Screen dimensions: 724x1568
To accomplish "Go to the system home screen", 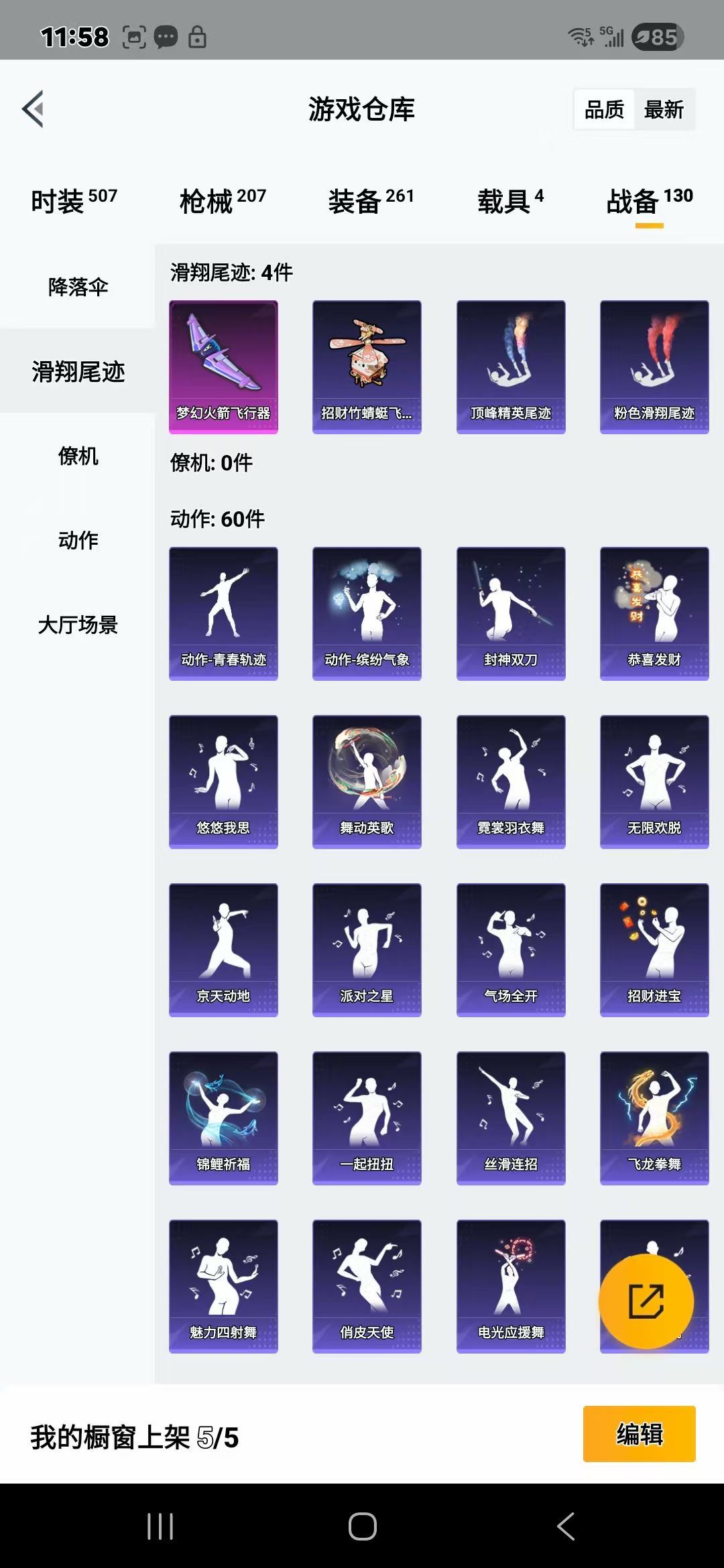I will click(362, 1526).
